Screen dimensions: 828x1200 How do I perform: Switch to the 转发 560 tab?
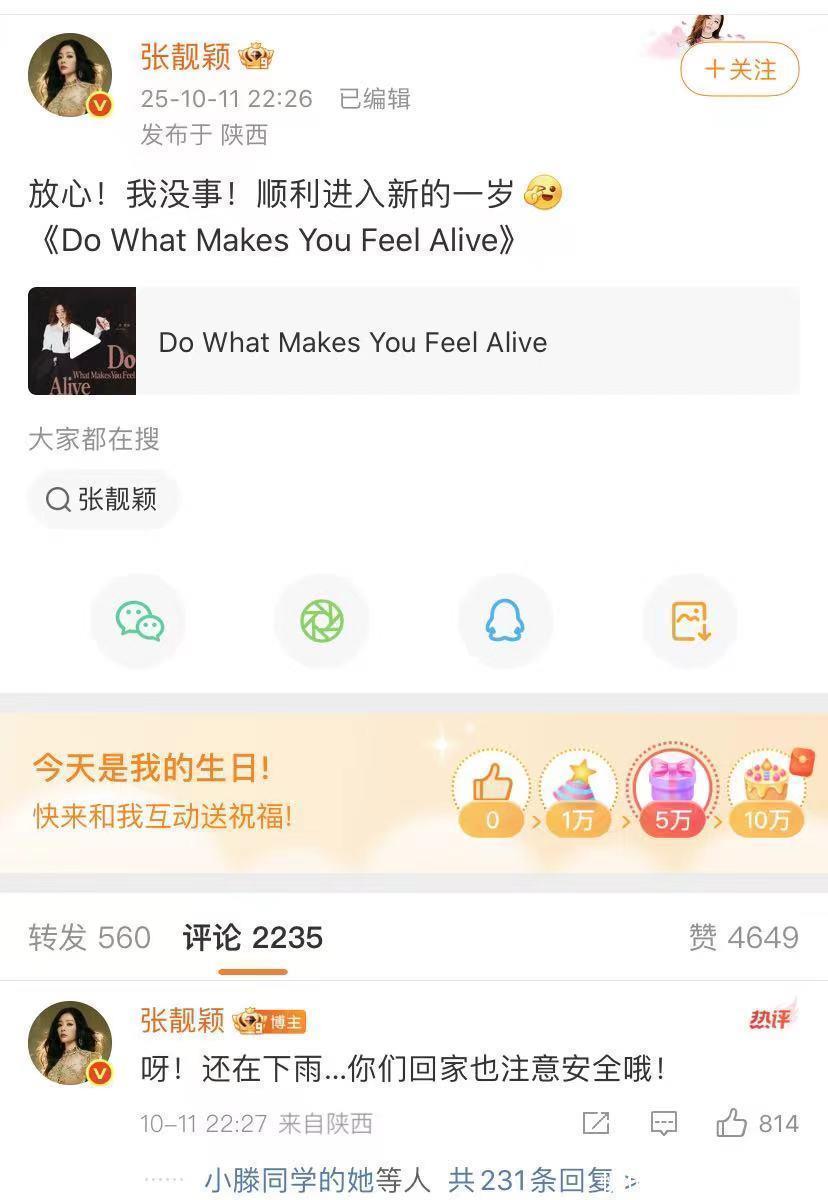click(90, 938)
